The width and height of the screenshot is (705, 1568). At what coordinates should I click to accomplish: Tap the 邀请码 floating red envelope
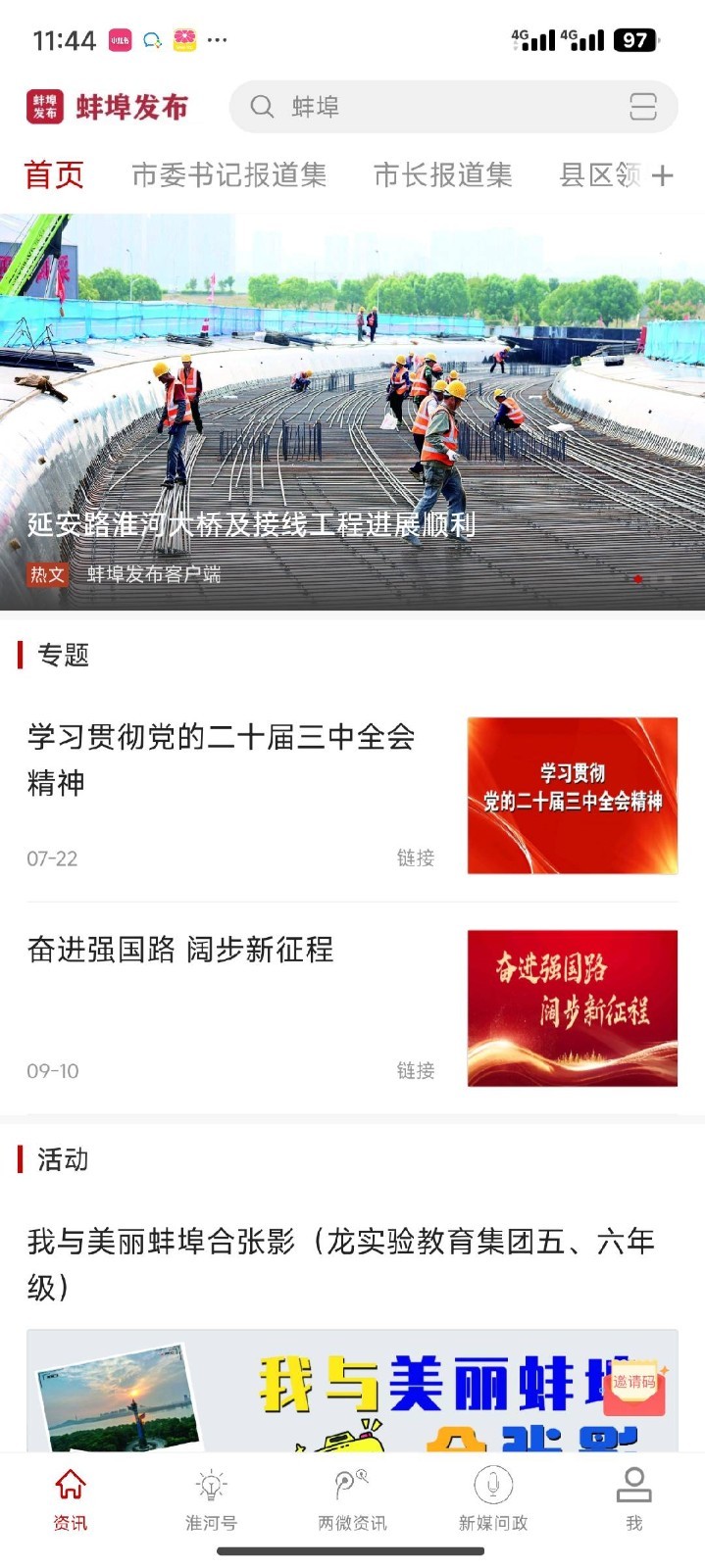click(633, 1385)
